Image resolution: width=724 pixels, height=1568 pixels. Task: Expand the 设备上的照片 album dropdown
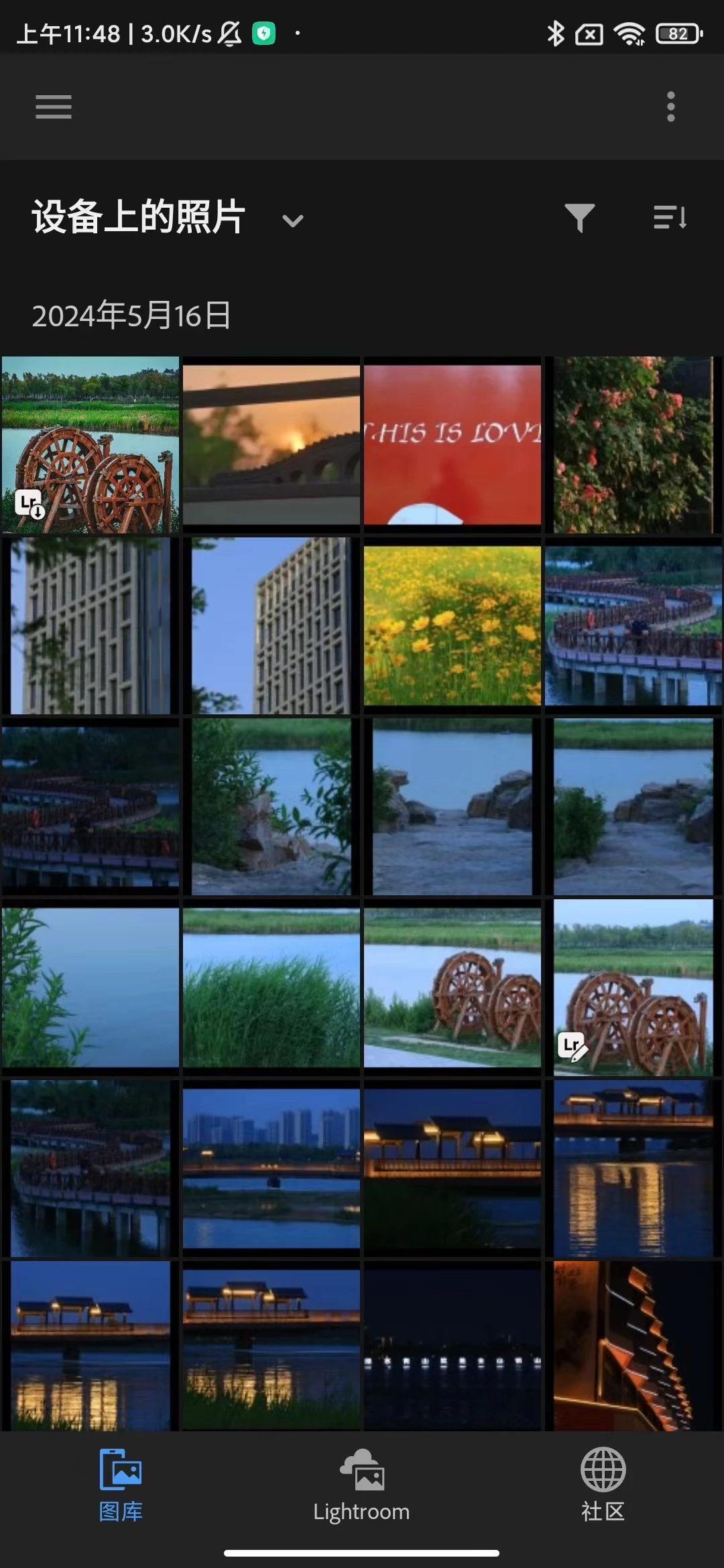(x=293, y=220)
